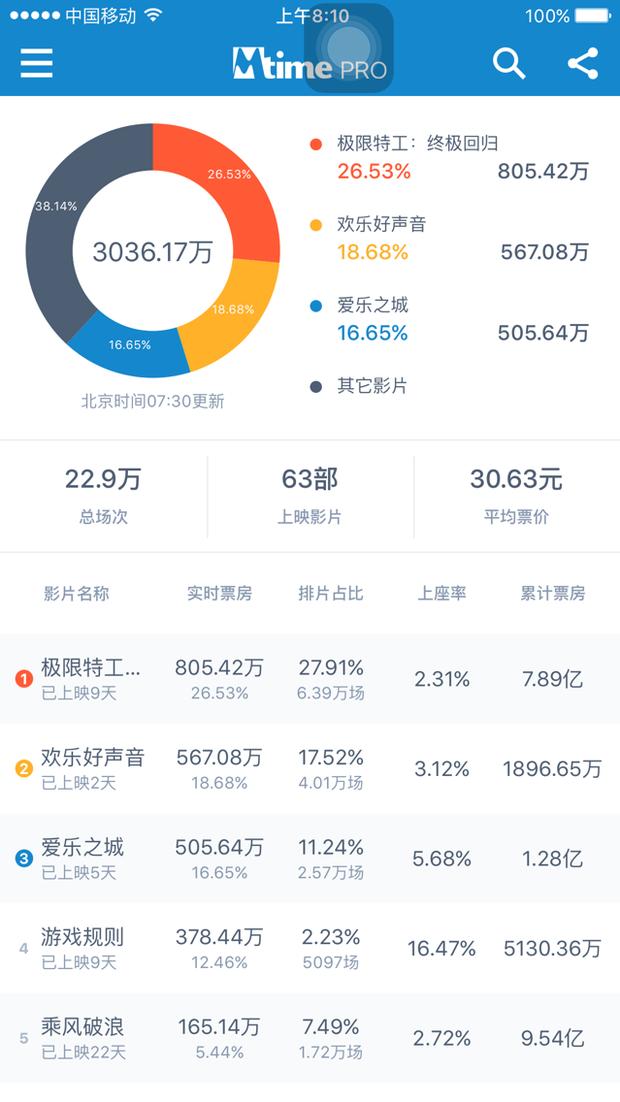The width and height of the screenshot is (620, 1102).
Task: Open the 欢乐好声音 row in box office list
Action: (x=310, y=769)
